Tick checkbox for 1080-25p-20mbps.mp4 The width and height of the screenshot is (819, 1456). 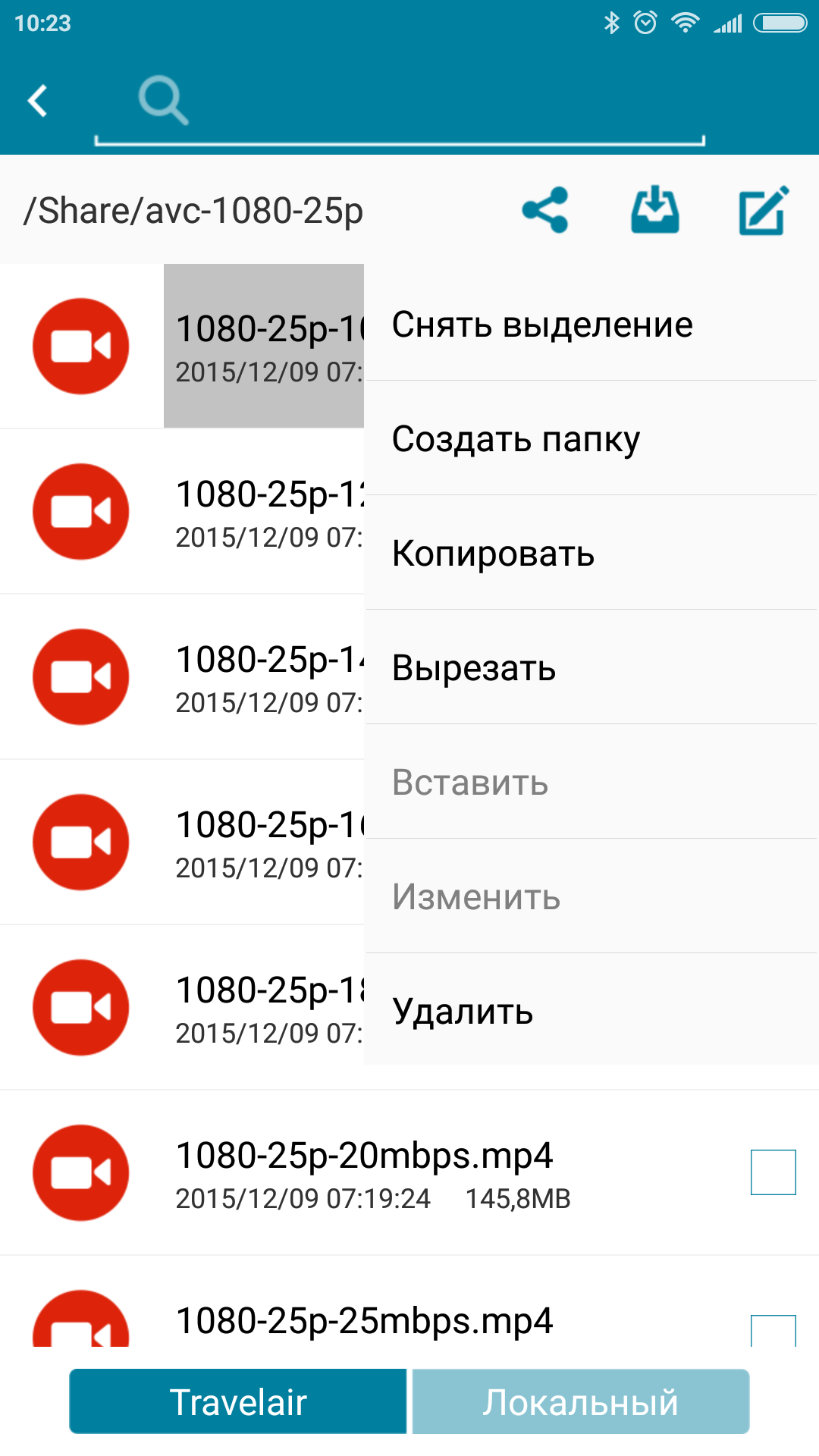[773, 1172]
